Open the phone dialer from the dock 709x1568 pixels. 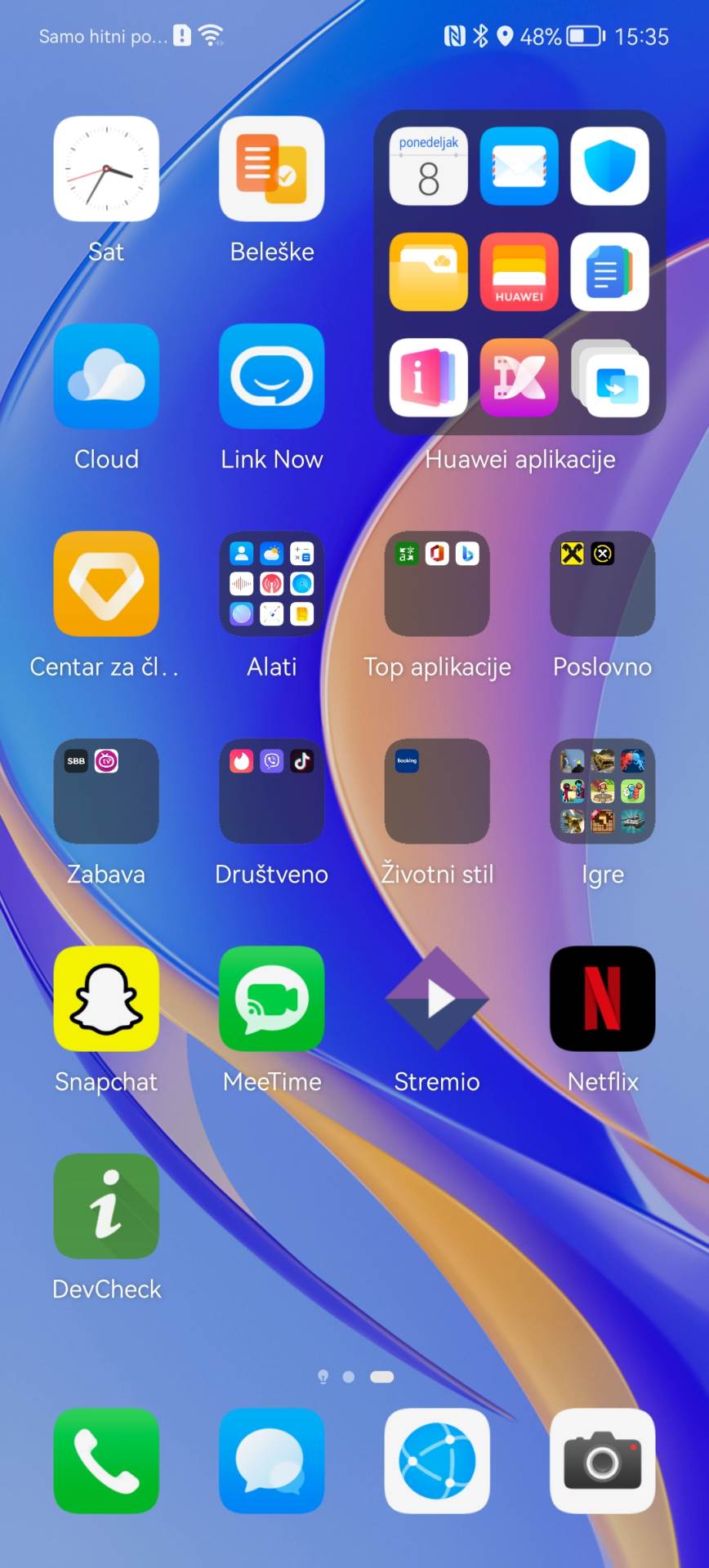[105, 1461]
